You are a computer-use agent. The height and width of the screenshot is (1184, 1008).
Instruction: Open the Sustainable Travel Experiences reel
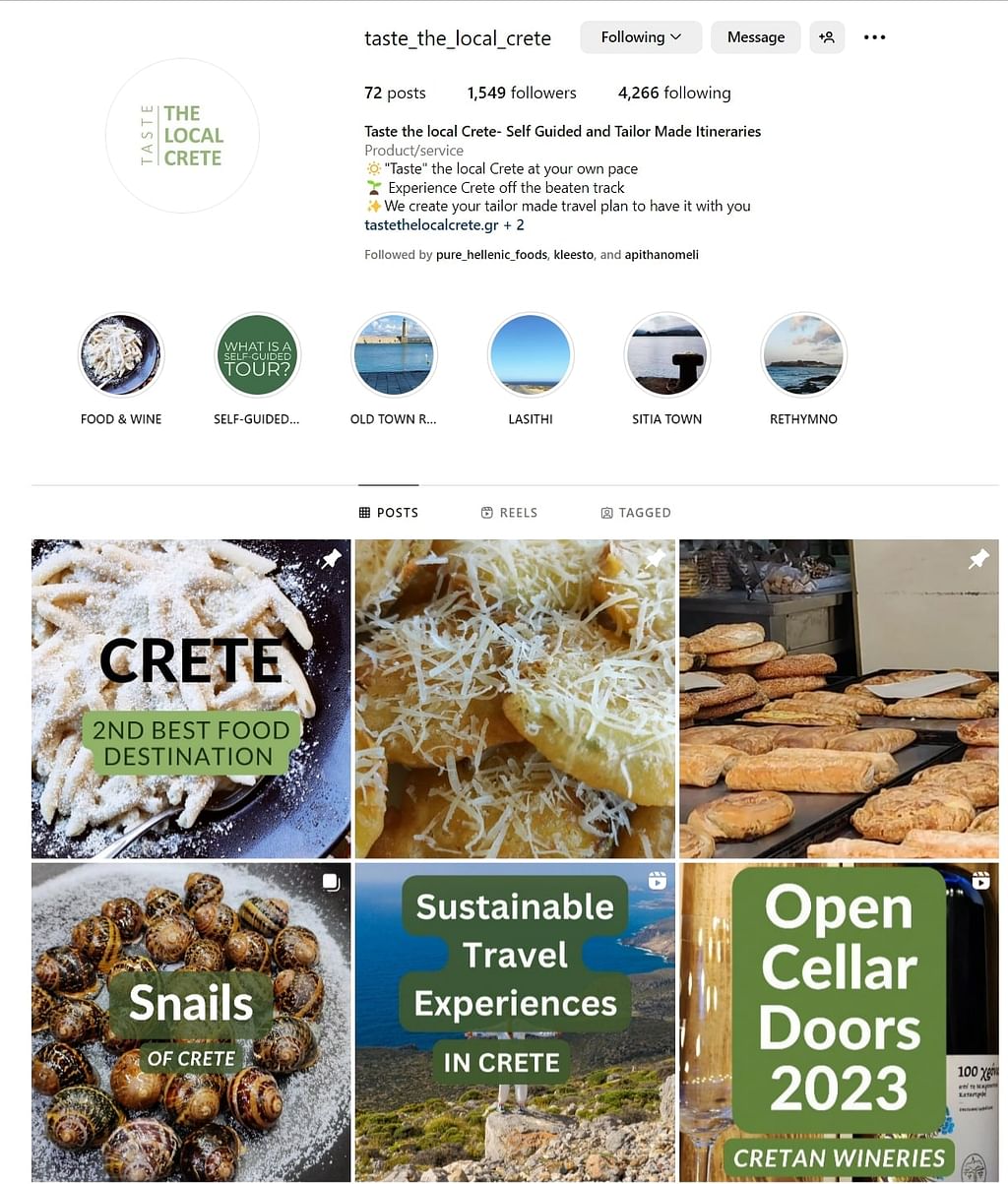pyautogui.click(x=515, y=1022)
